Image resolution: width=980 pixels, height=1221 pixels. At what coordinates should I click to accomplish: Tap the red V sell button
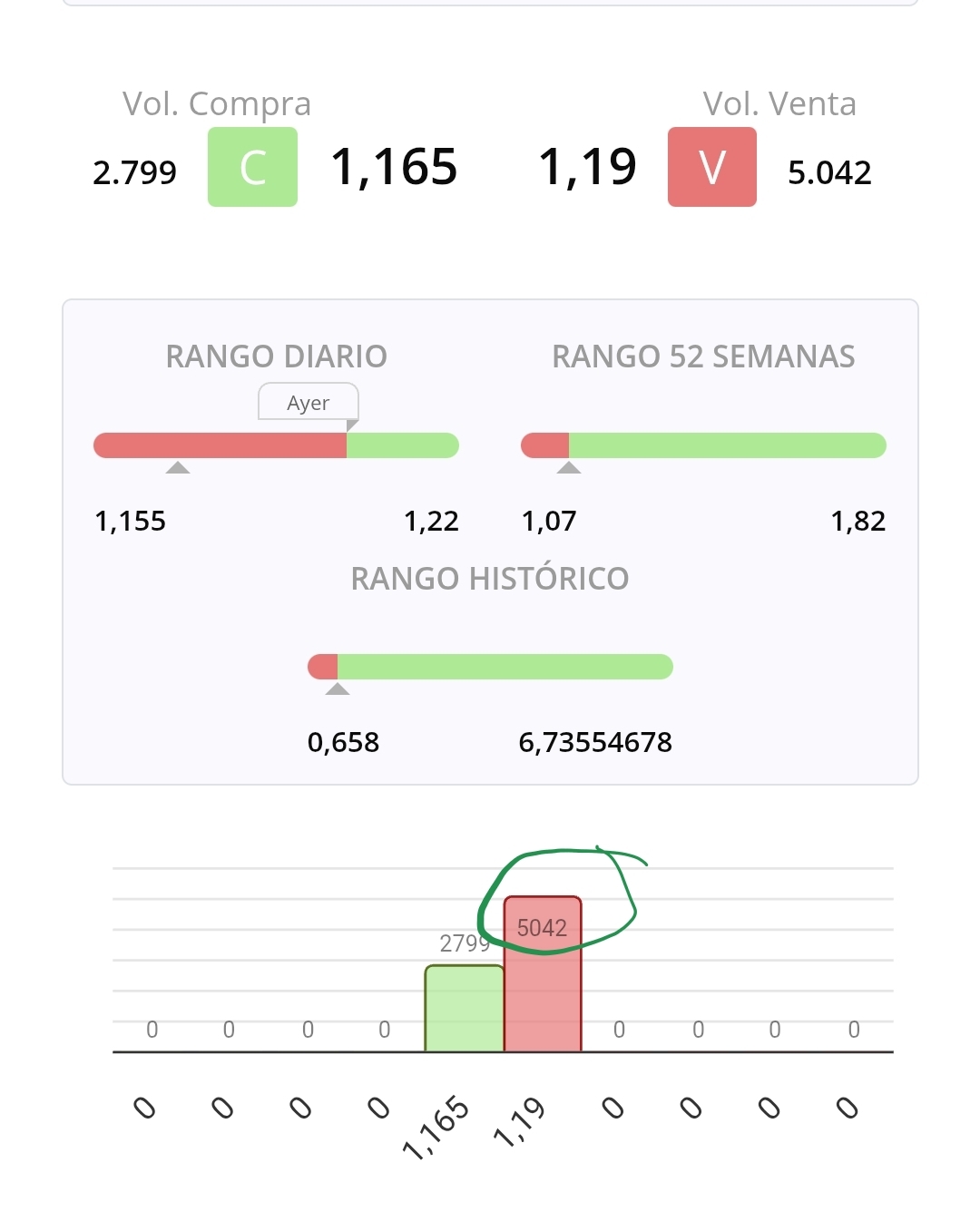coord(712,167)
